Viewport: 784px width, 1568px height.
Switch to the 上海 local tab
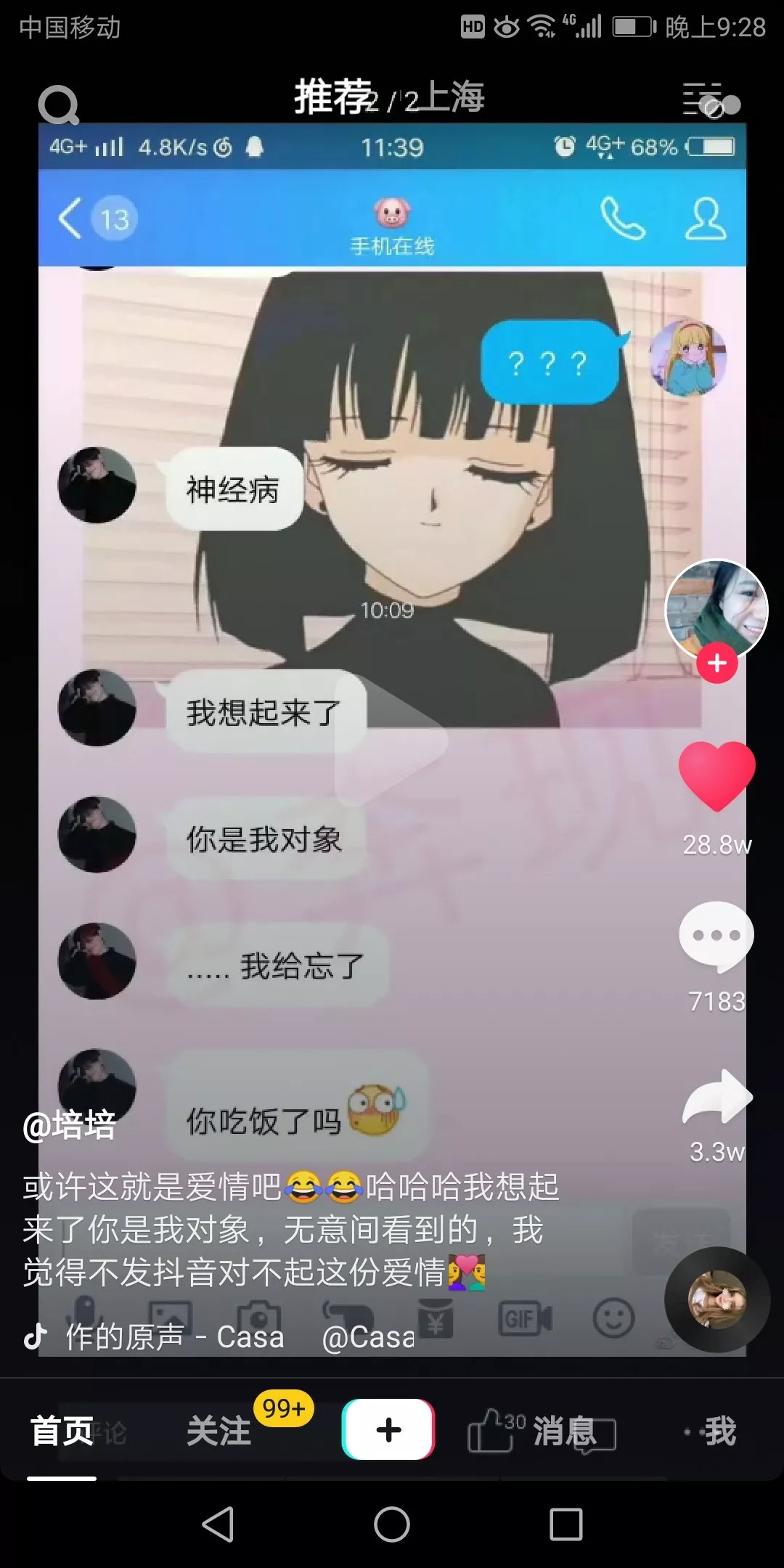click(454, 97)
